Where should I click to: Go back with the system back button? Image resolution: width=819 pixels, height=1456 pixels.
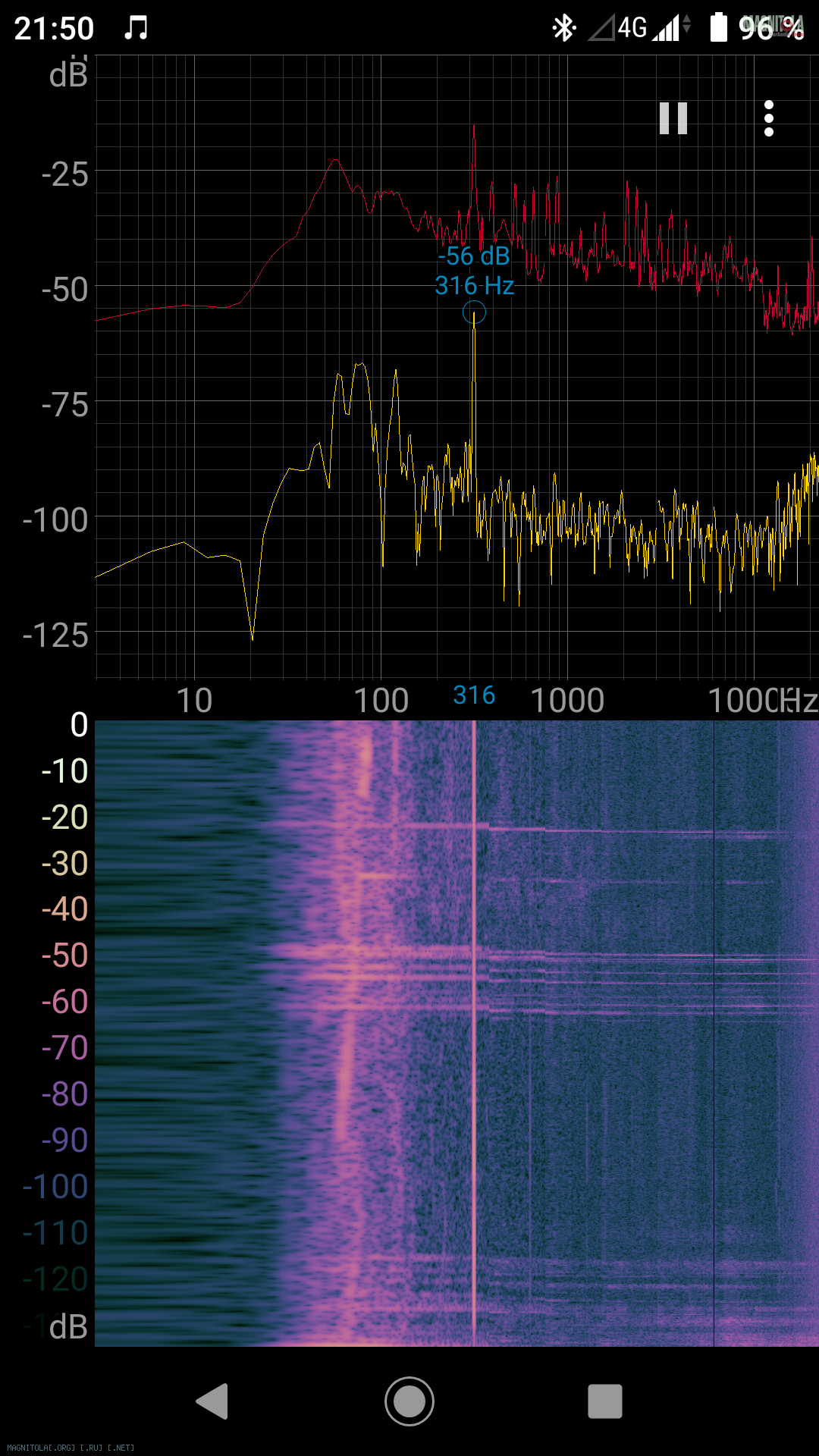pyautogui.click(x=212, y=1401)
